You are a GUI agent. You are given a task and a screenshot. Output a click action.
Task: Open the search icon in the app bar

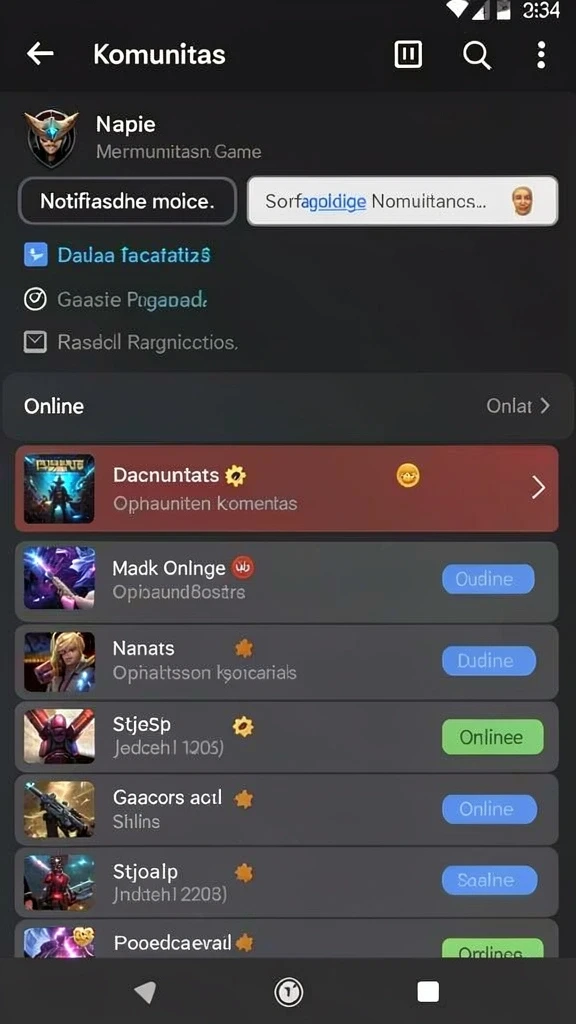(x=477, y=55)
